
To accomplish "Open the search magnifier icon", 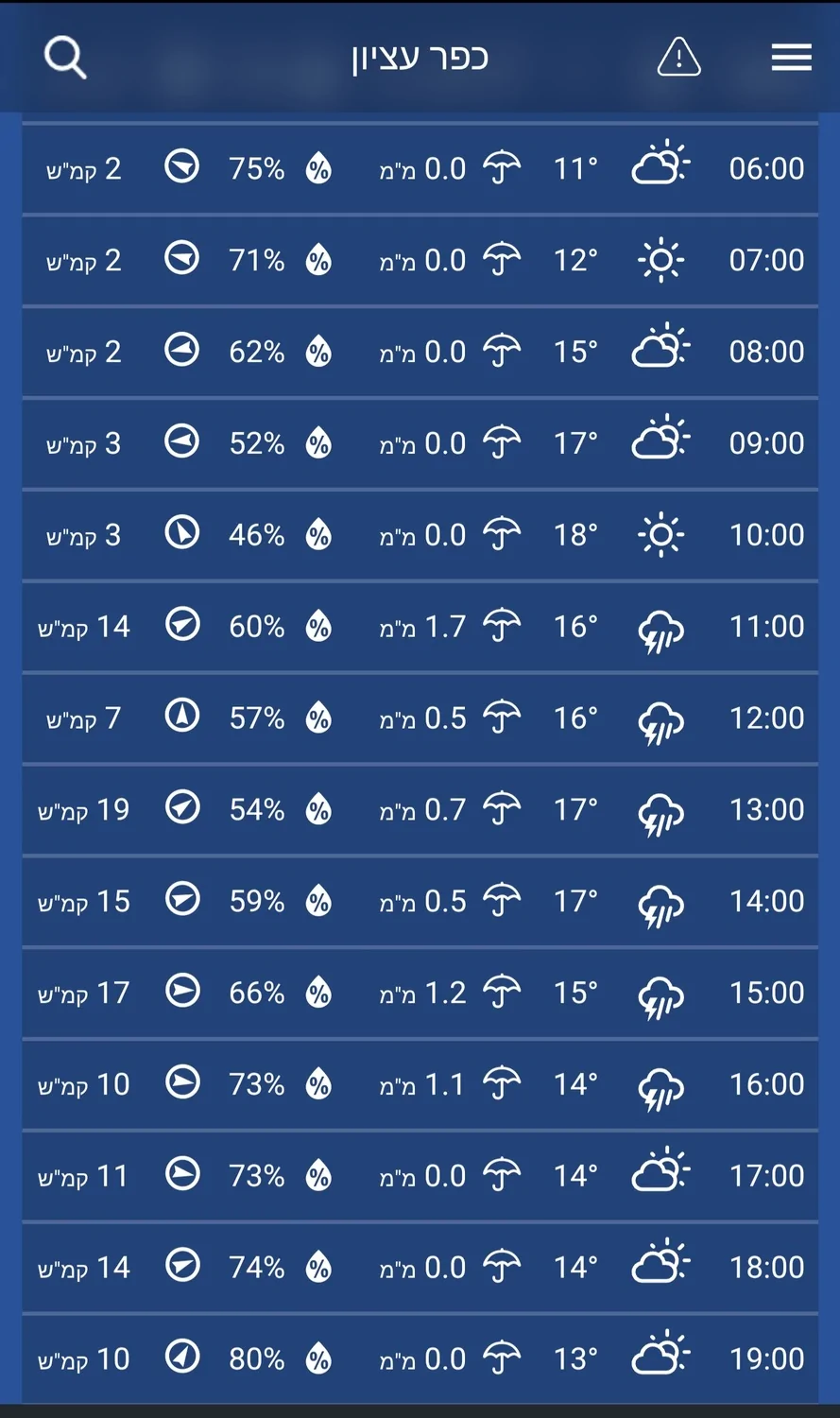I will (x=65, y=58).
